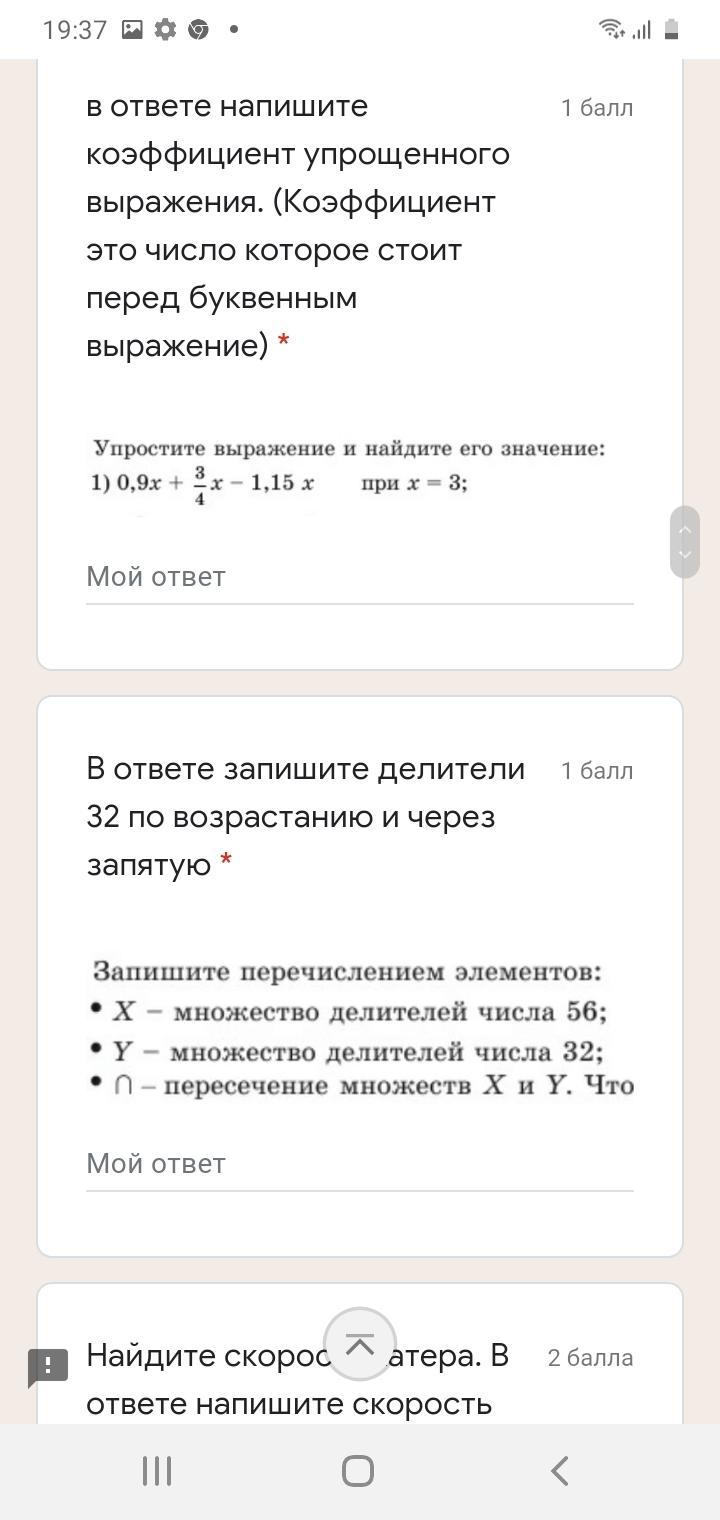Go back using the system back button
720x1520 pixels.
pyautogui.click(x=560, y=1471)
